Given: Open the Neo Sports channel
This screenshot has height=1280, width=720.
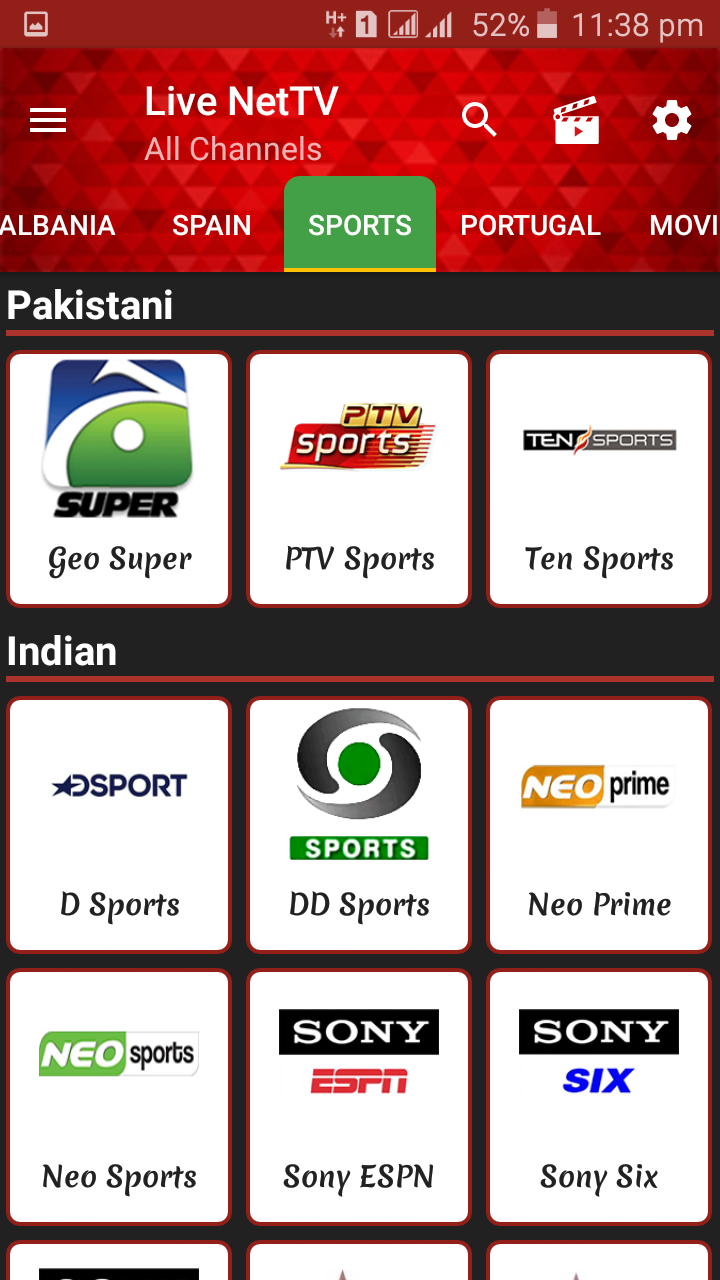Looking at the screenshot, I should click(119, 1097).
